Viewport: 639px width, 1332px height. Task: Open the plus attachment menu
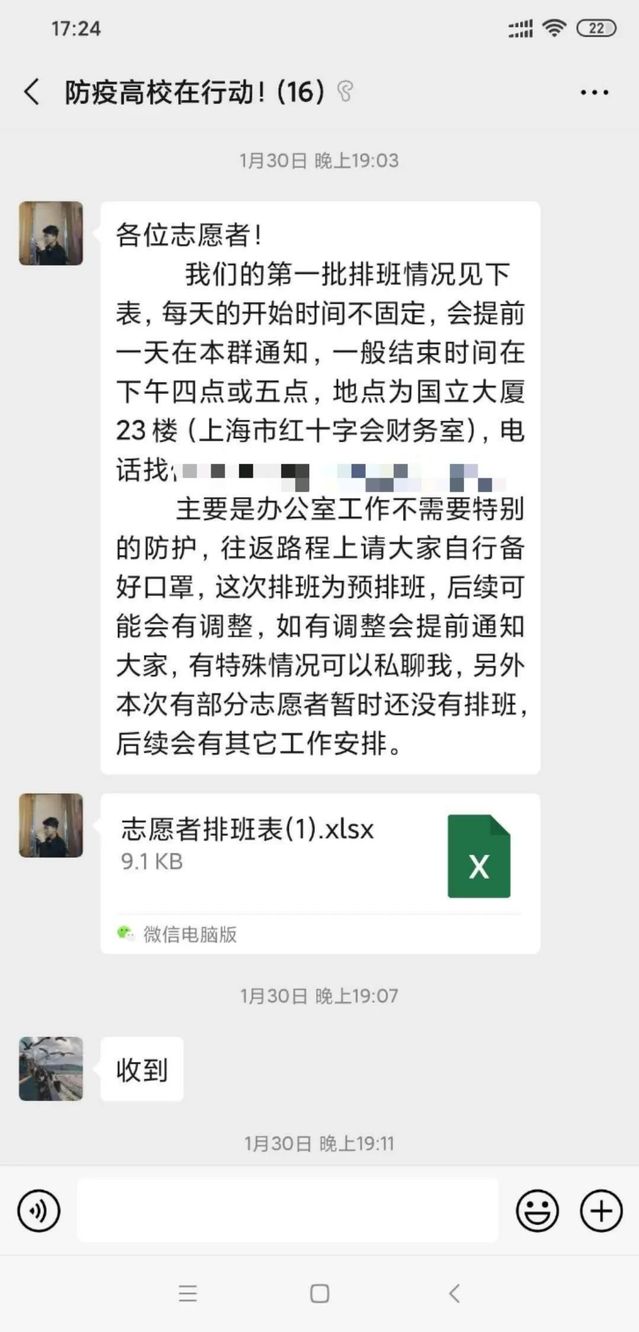[601, 1212]
